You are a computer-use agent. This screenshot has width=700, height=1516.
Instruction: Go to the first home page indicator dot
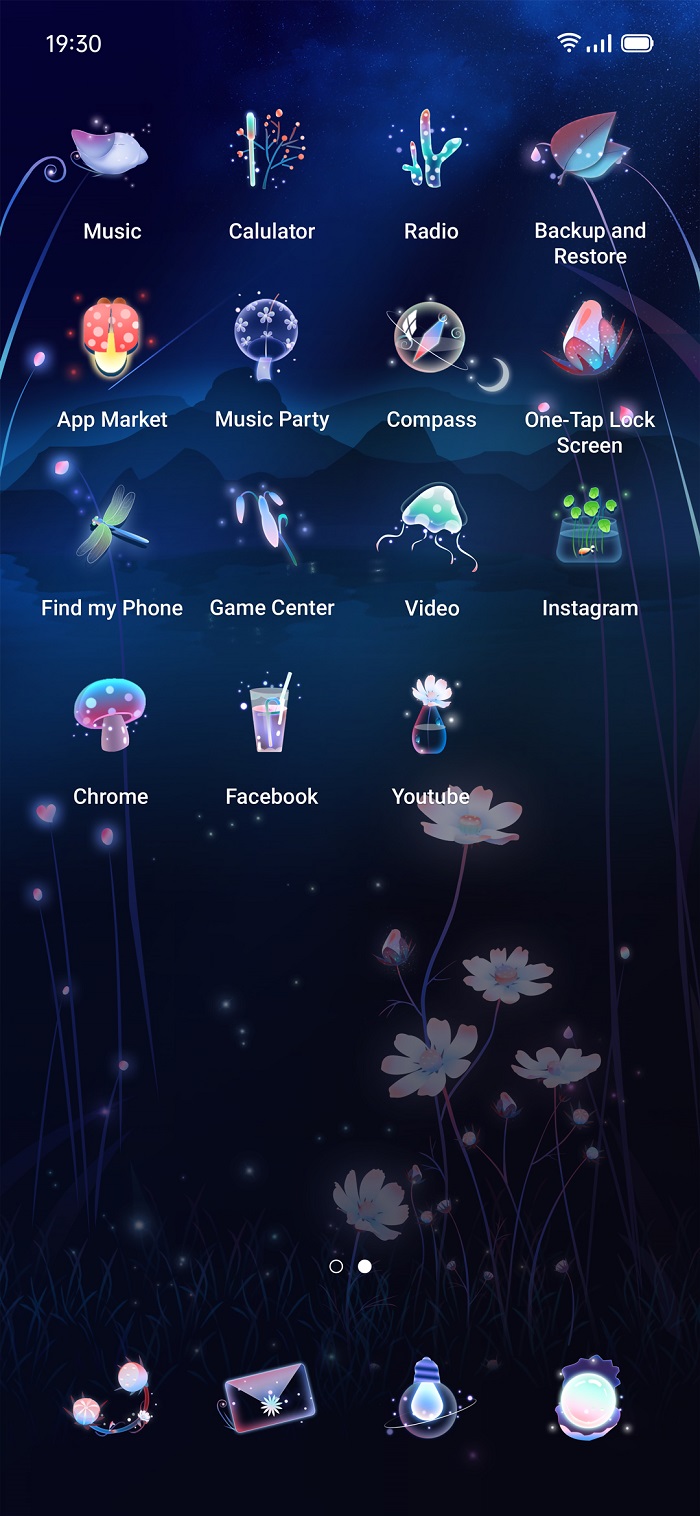[x=336, y=1266]
